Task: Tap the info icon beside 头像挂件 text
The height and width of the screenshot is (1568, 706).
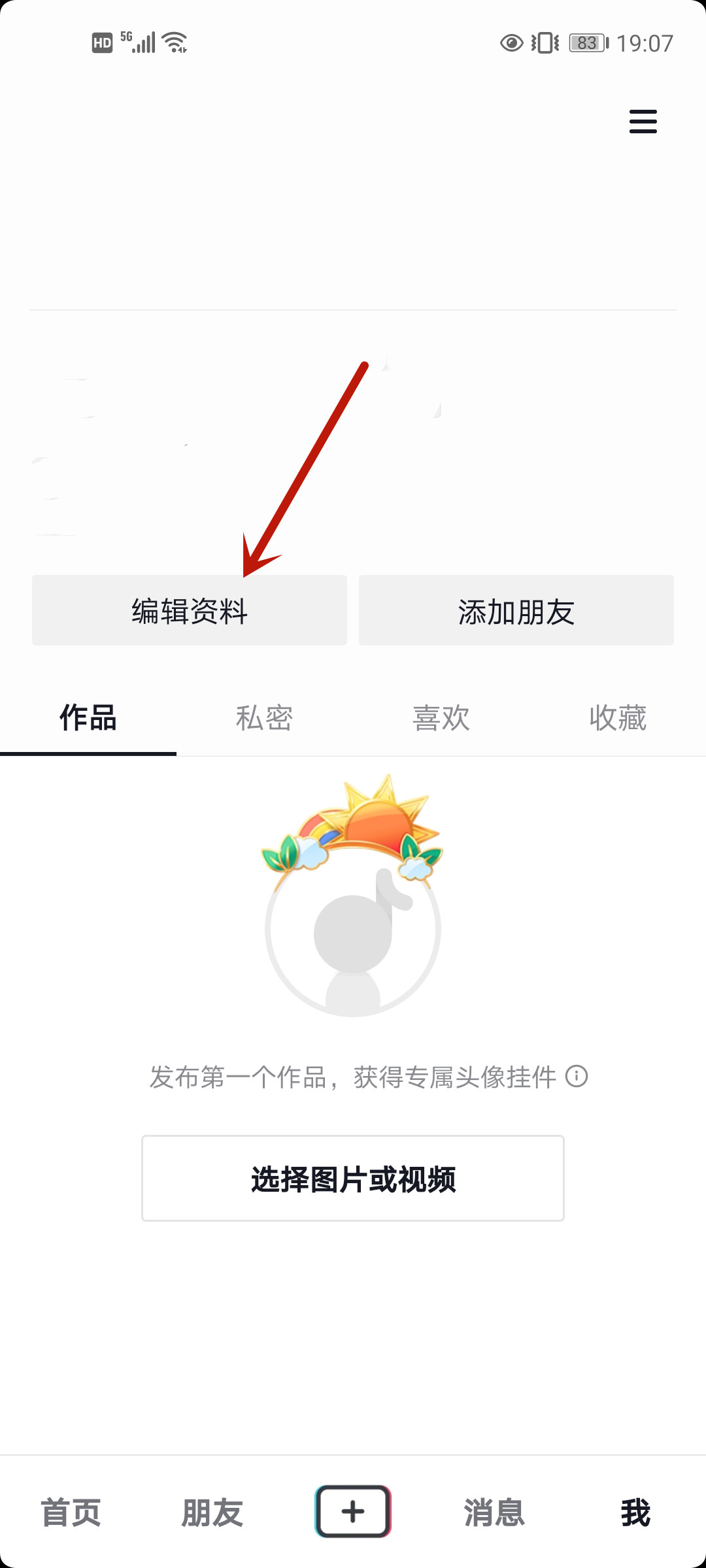Action: coord(577,1076)
